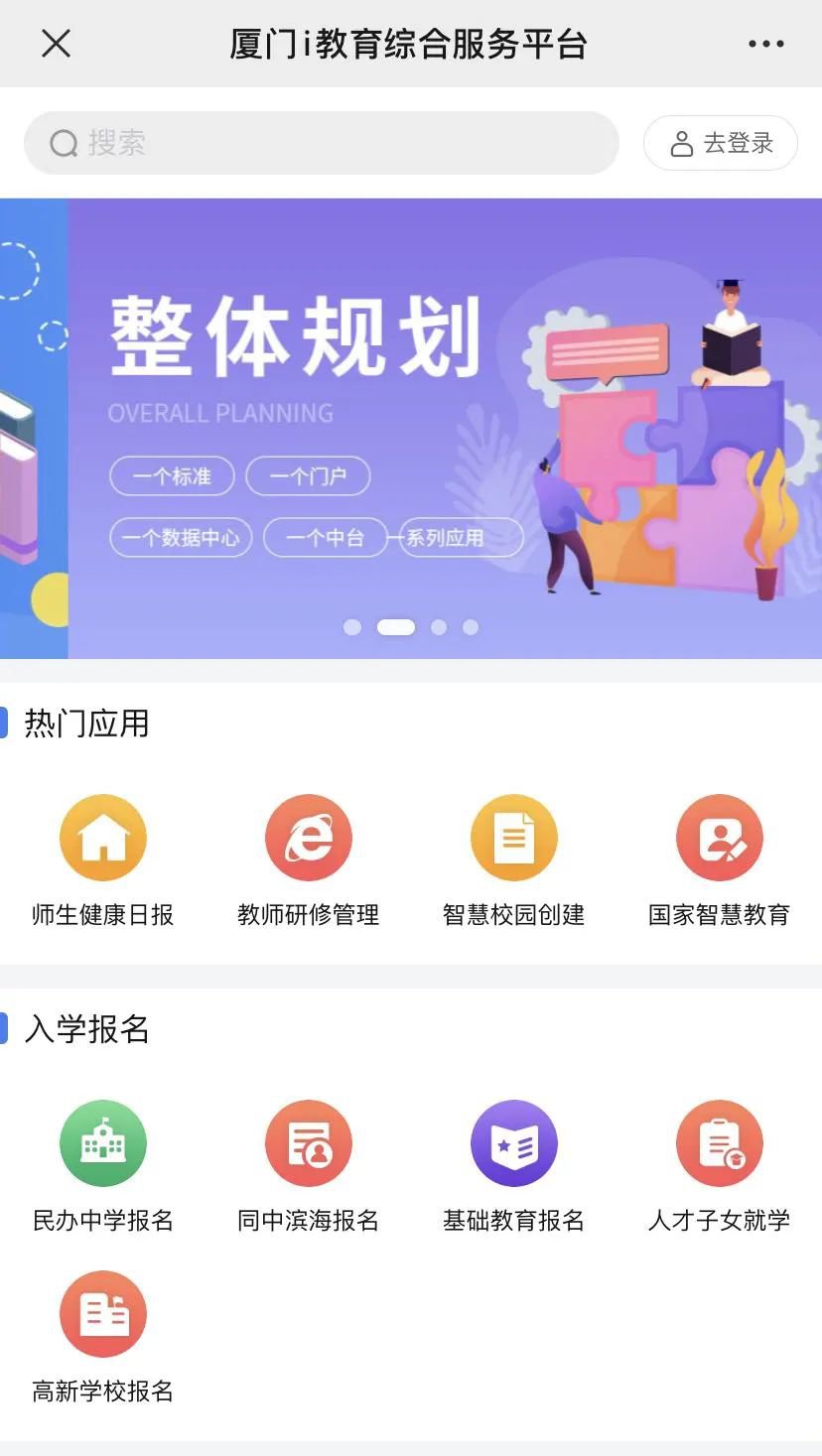The width and height of the screenshot is (822, 1456).
Task: Close the 厦门i教育 mini program page
Action: pos(56,44)
